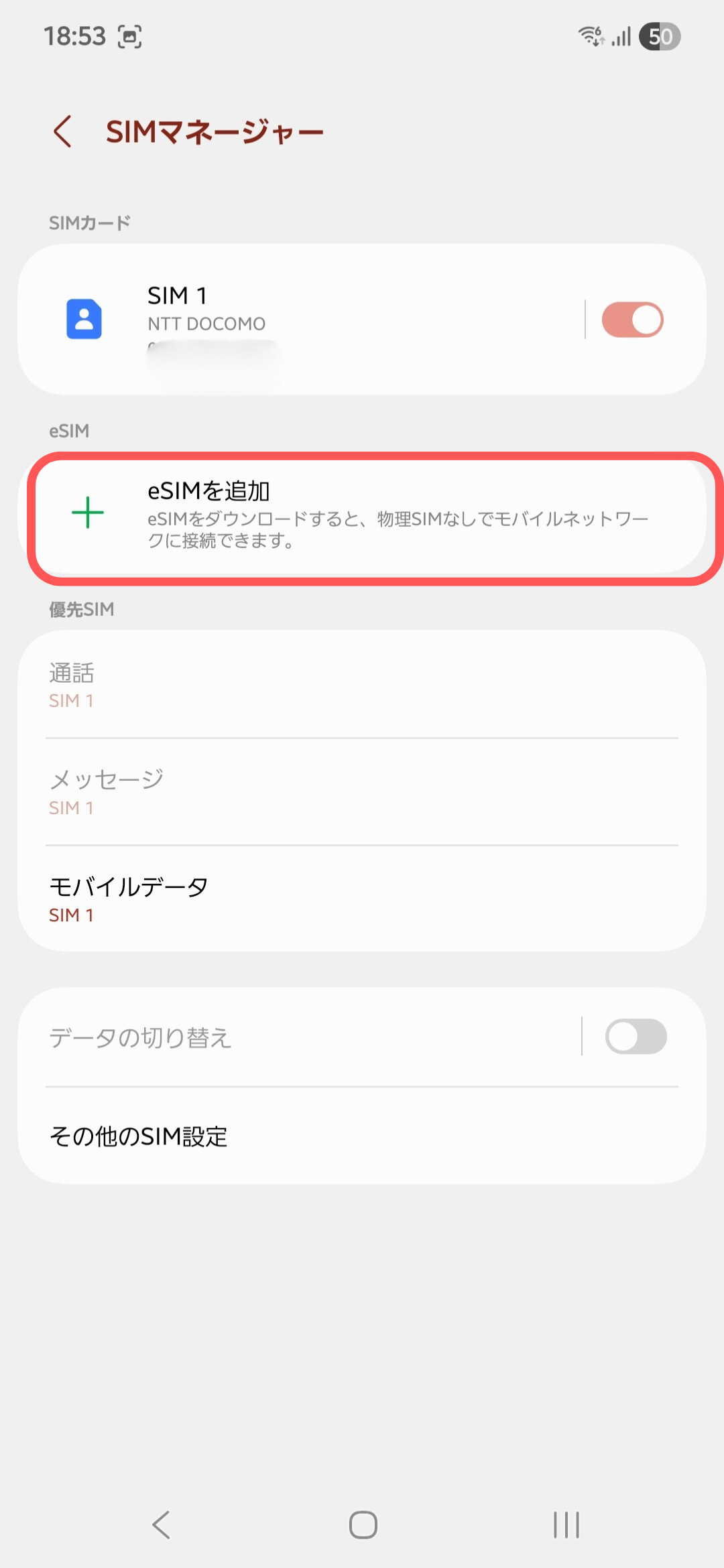Screen dimensions: 724x1568
Task: Tap the back button in navigation bar
Action: point(160,1524)
